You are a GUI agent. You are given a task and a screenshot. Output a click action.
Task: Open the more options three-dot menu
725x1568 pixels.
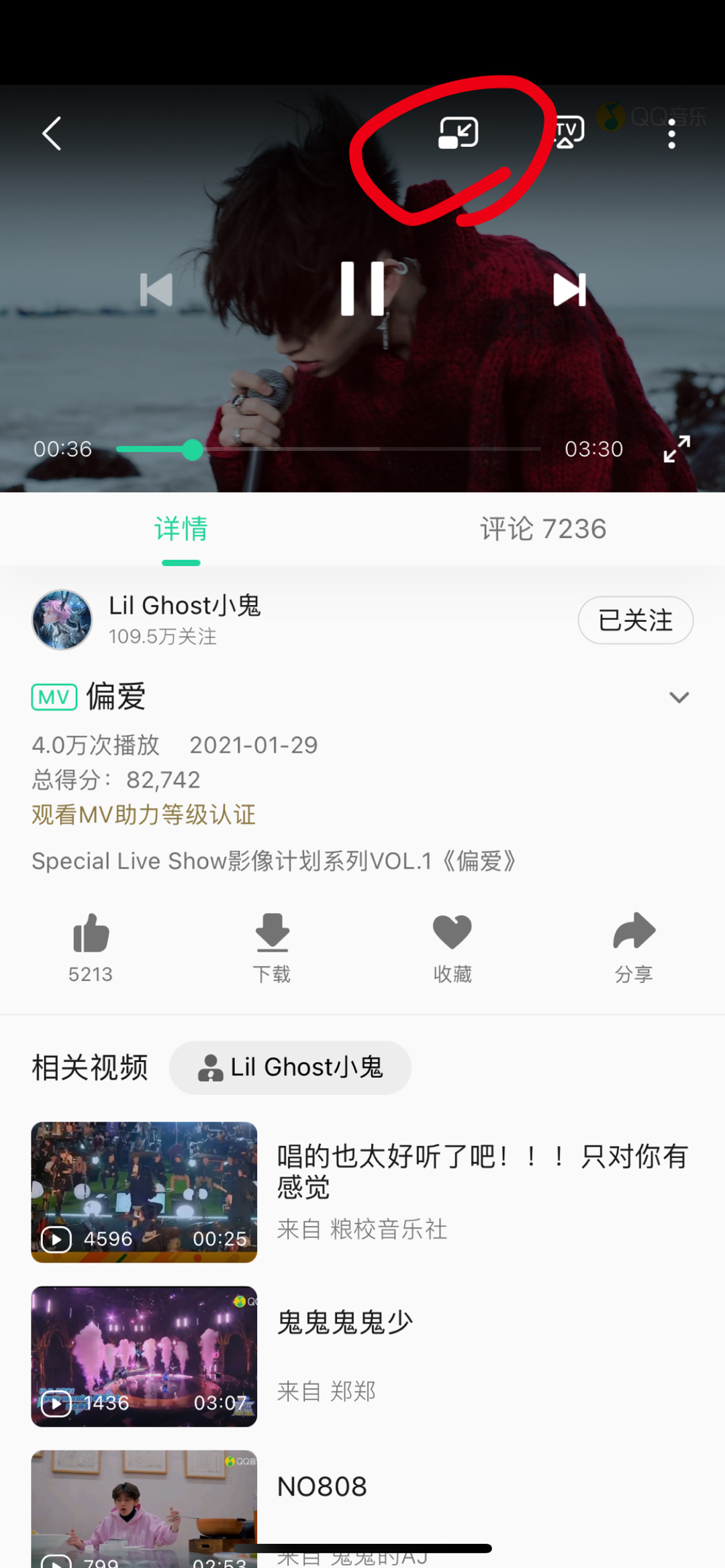(x=671, y=132)
